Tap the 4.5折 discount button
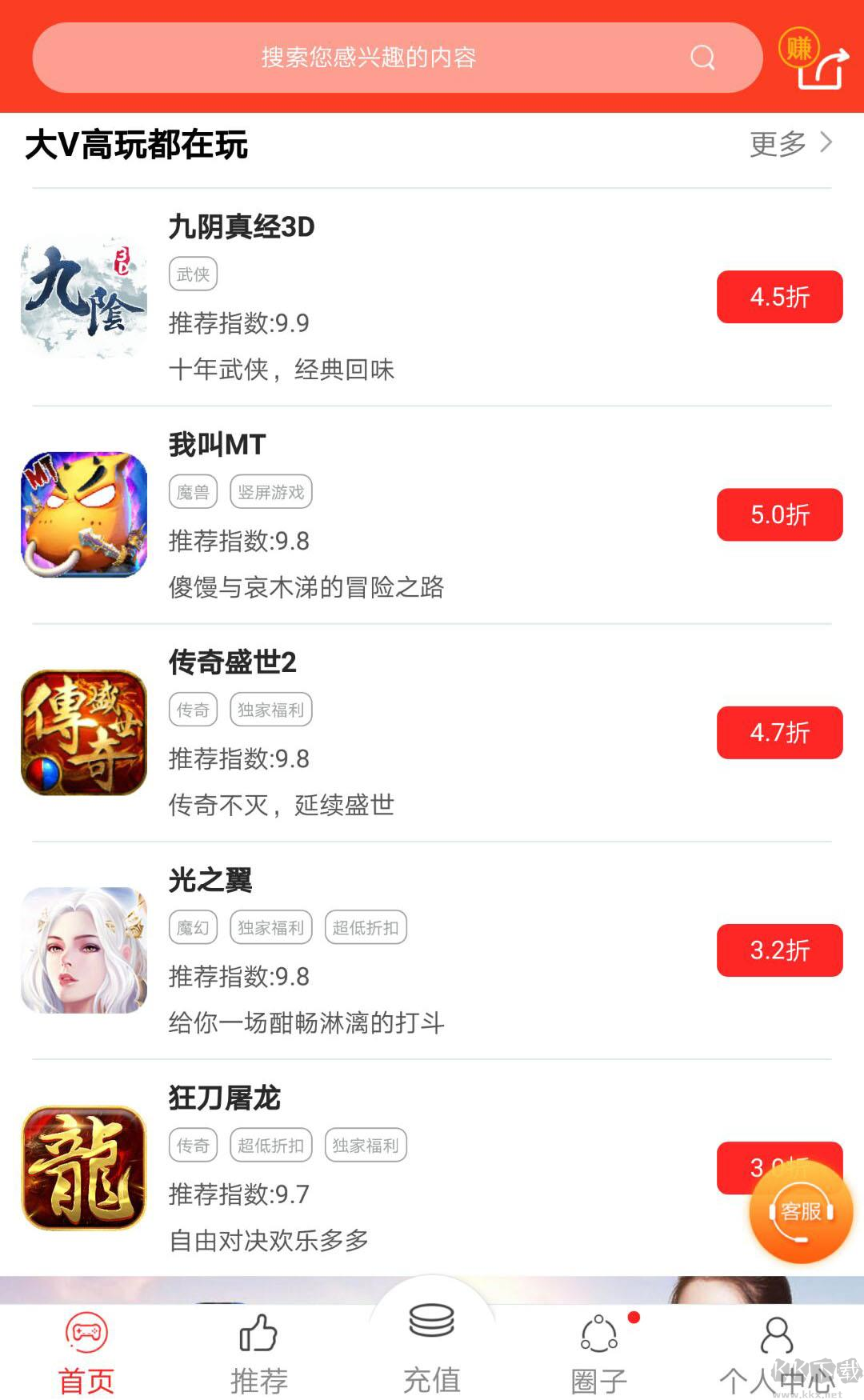 (778, 296)
